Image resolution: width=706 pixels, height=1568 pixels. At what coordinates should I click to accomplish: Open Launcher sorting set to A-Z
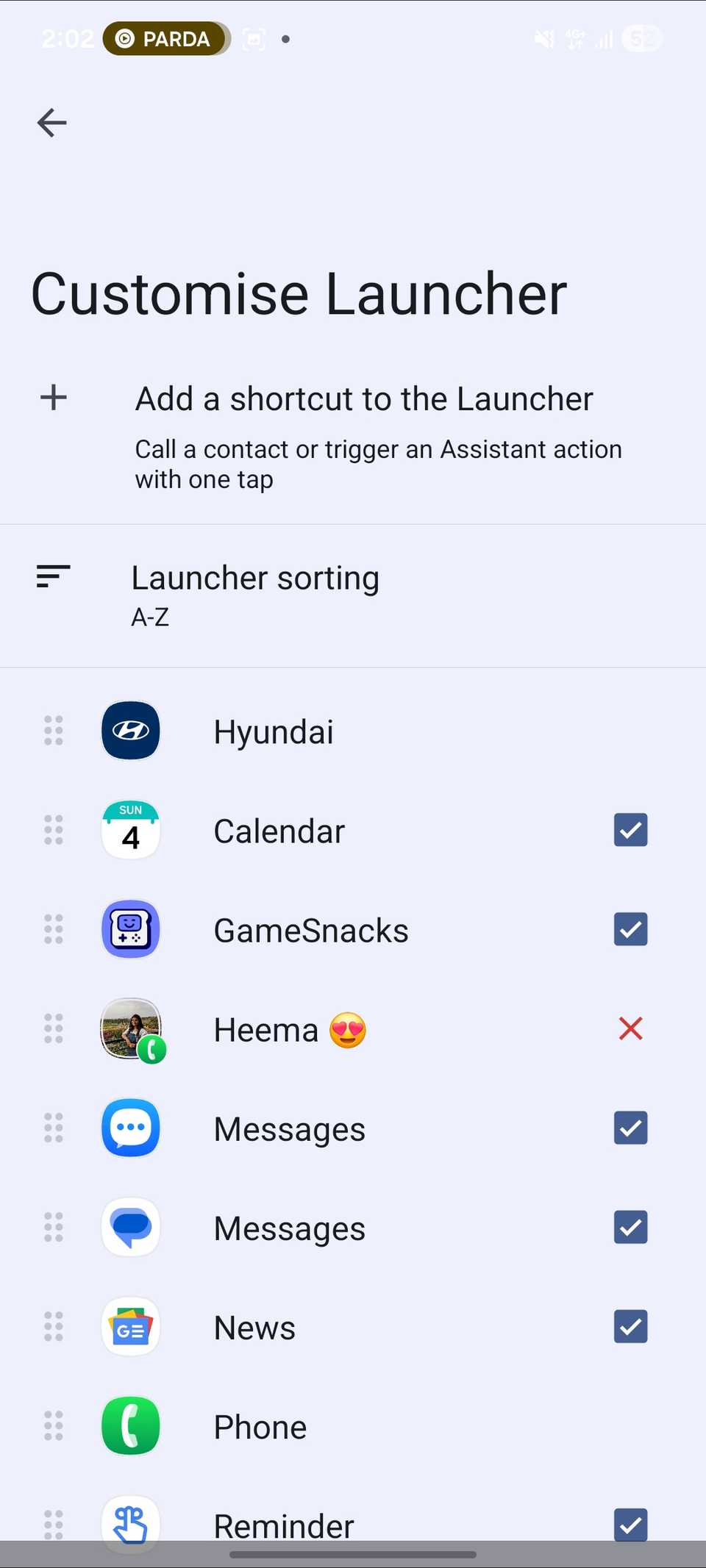click(x=255, y=592)
